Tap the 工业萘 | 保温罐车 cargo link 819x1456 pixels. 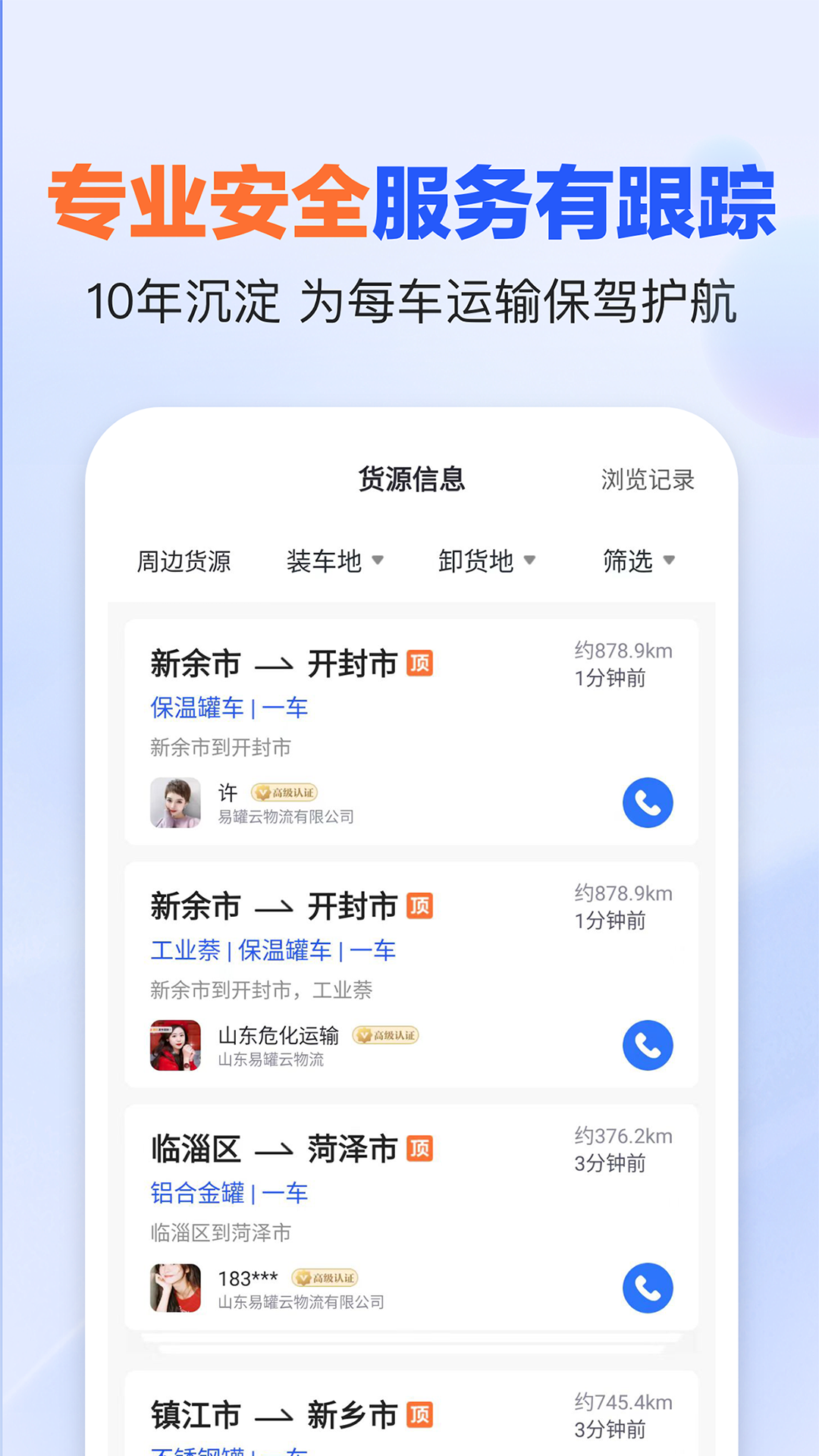click(271, 950)
